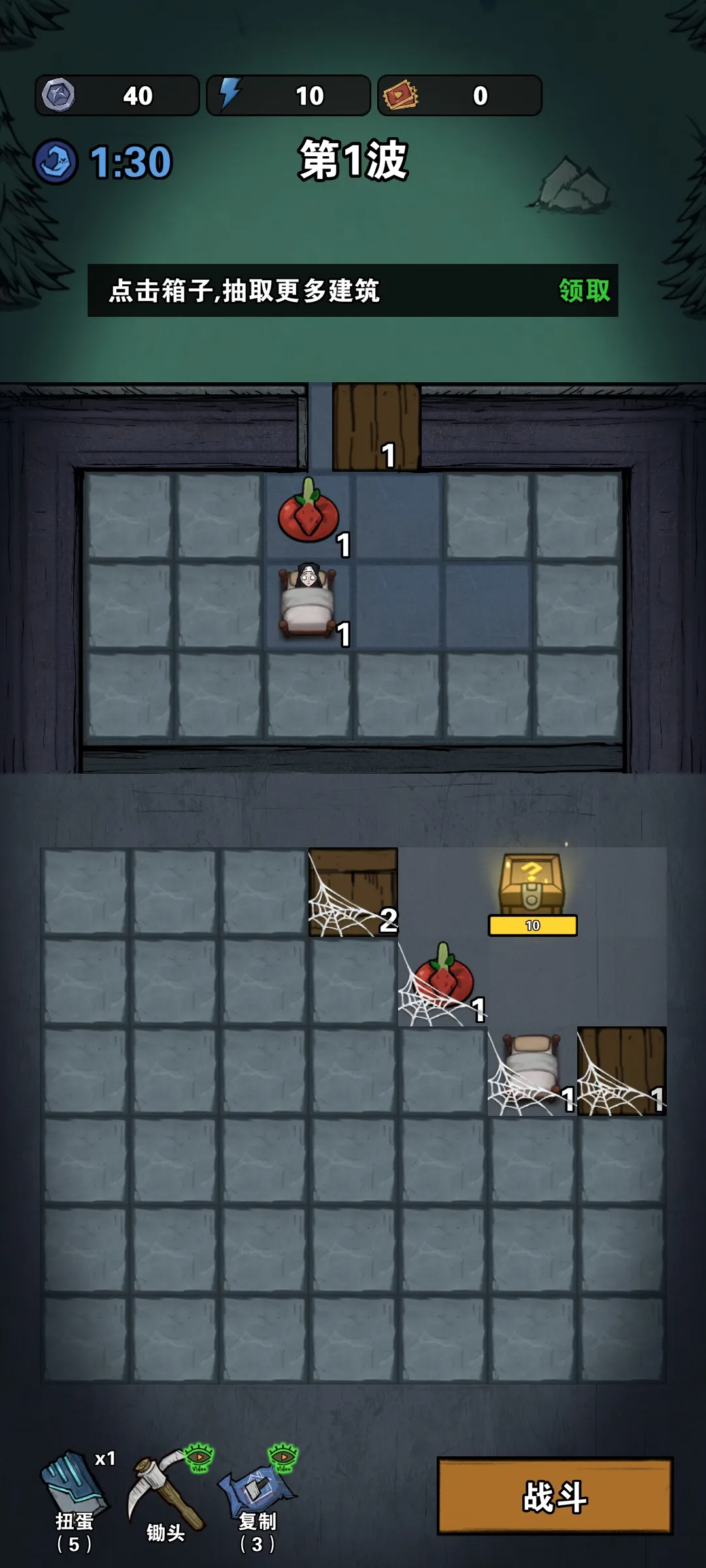Pick the cobwebbed tomato in the inventory grid

443,982
